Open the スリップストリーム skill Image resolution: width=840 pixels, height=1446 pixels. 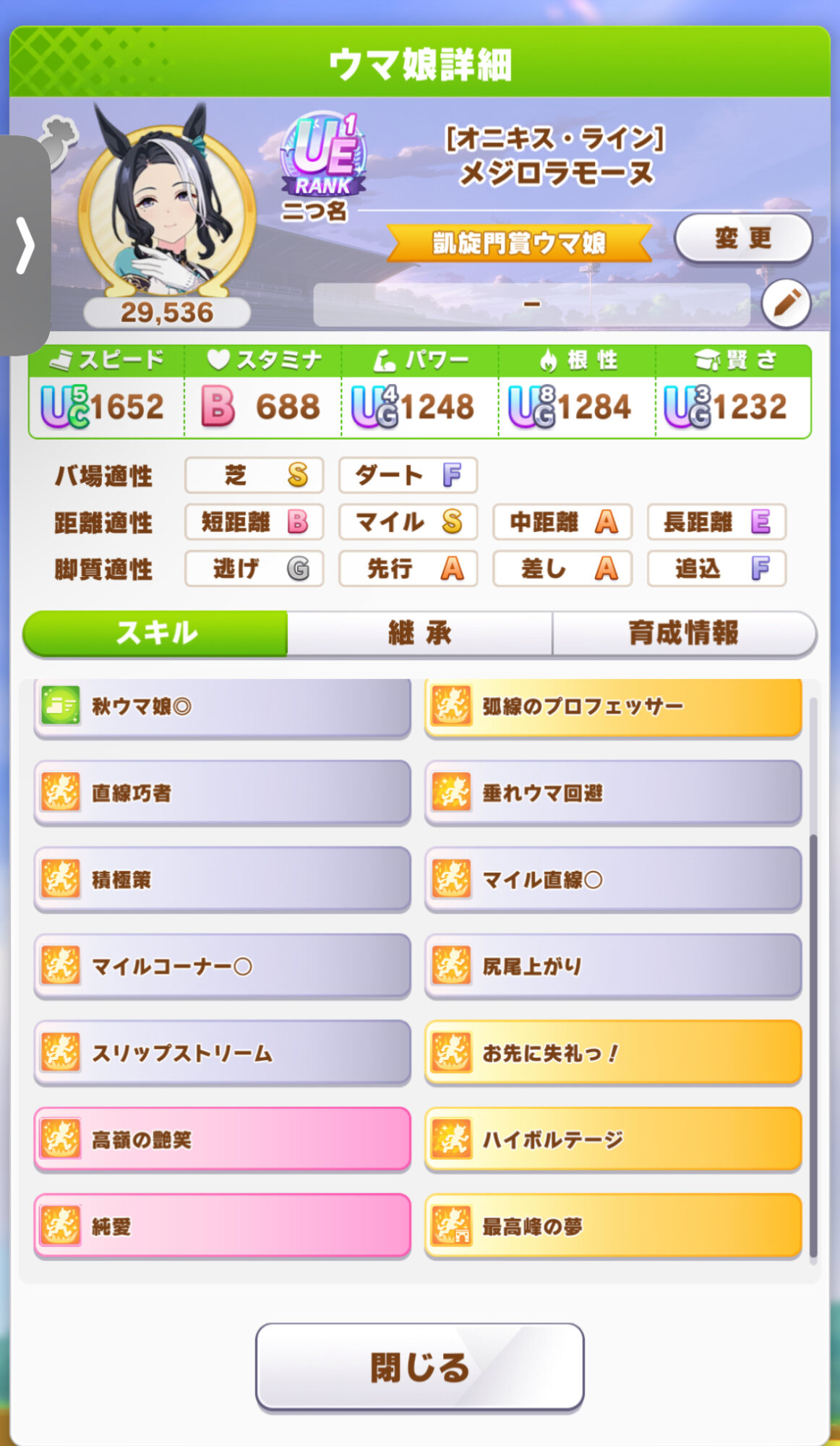point(222,1053)
